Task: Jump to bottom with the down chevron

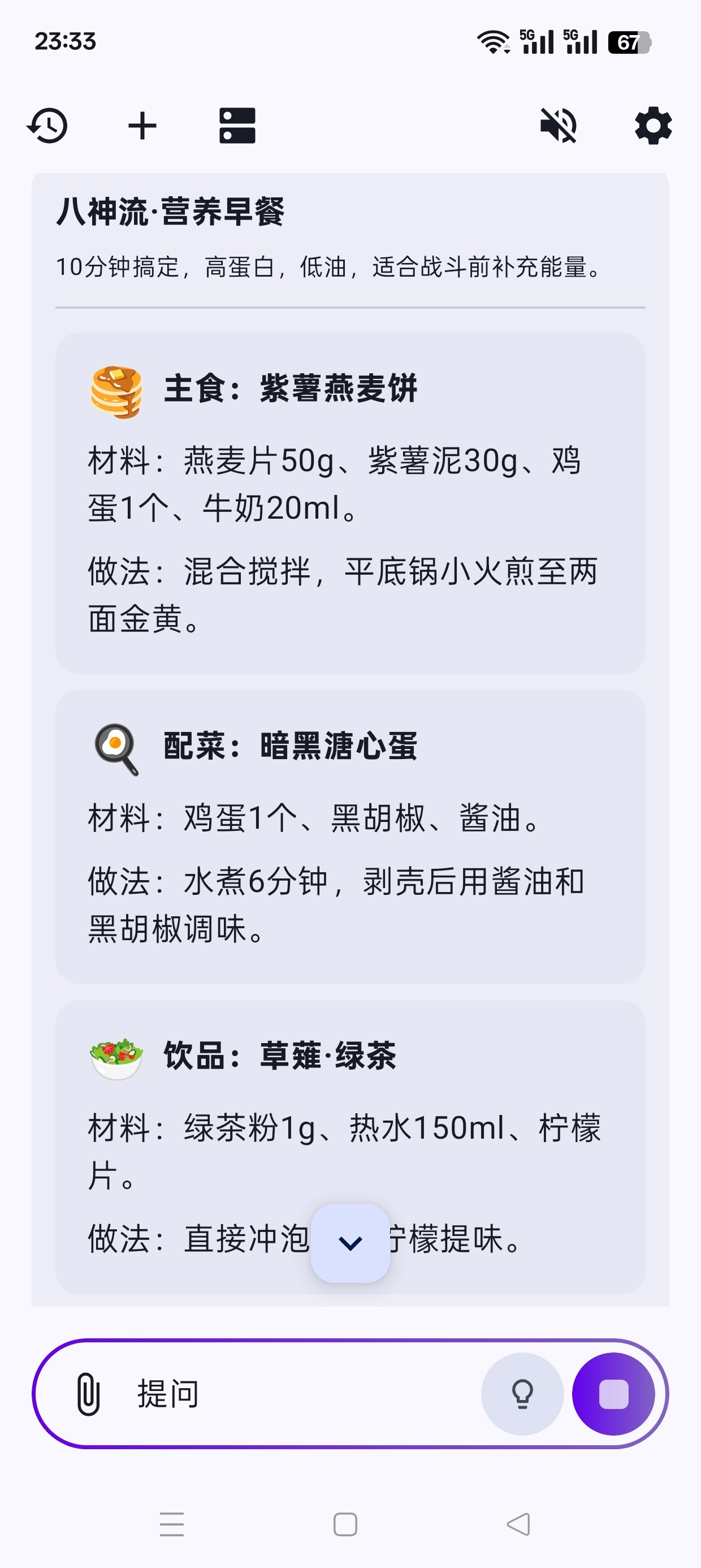Action: tap(350, 1243)
